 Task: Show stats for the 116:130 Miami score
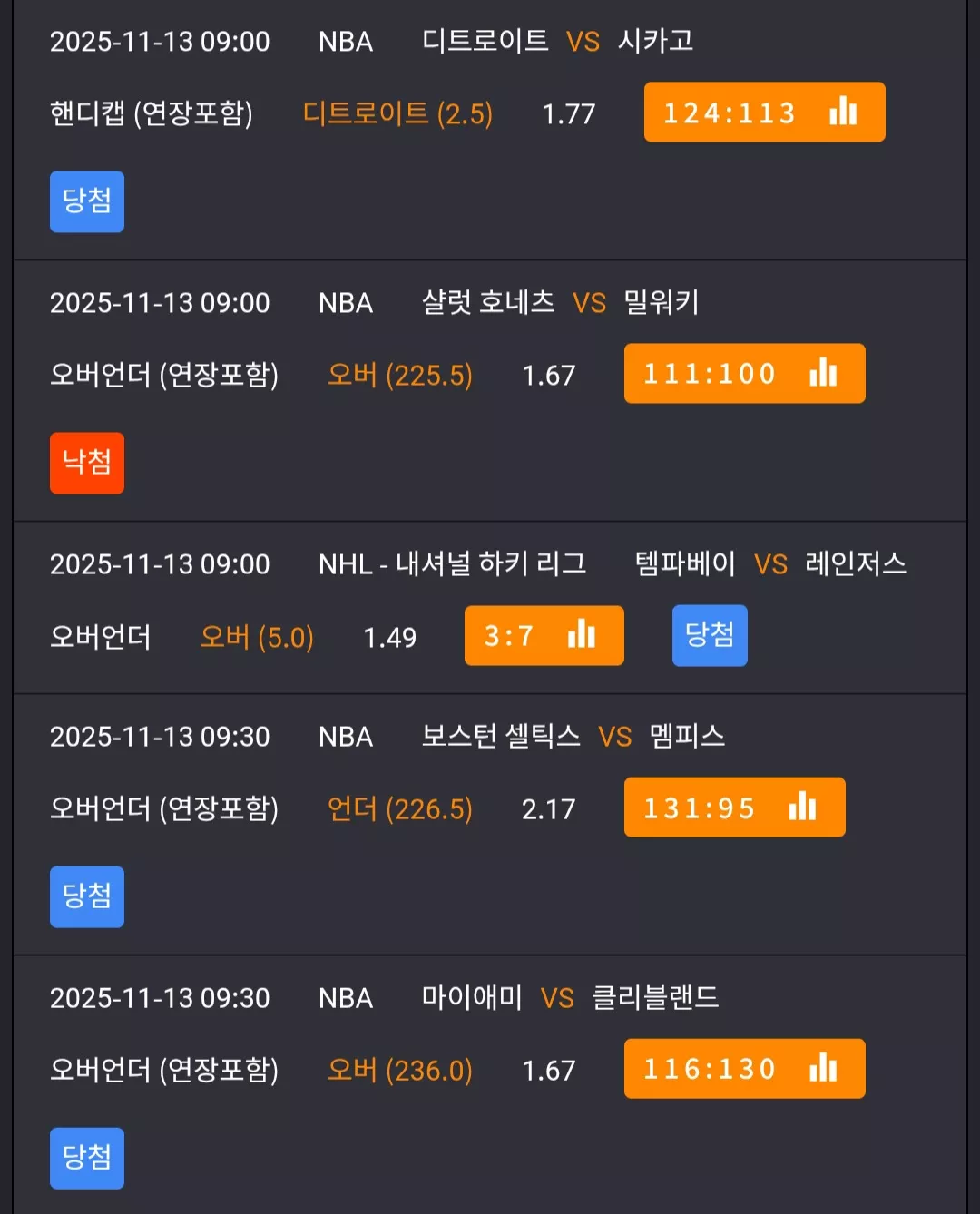tap(744, 1069)
